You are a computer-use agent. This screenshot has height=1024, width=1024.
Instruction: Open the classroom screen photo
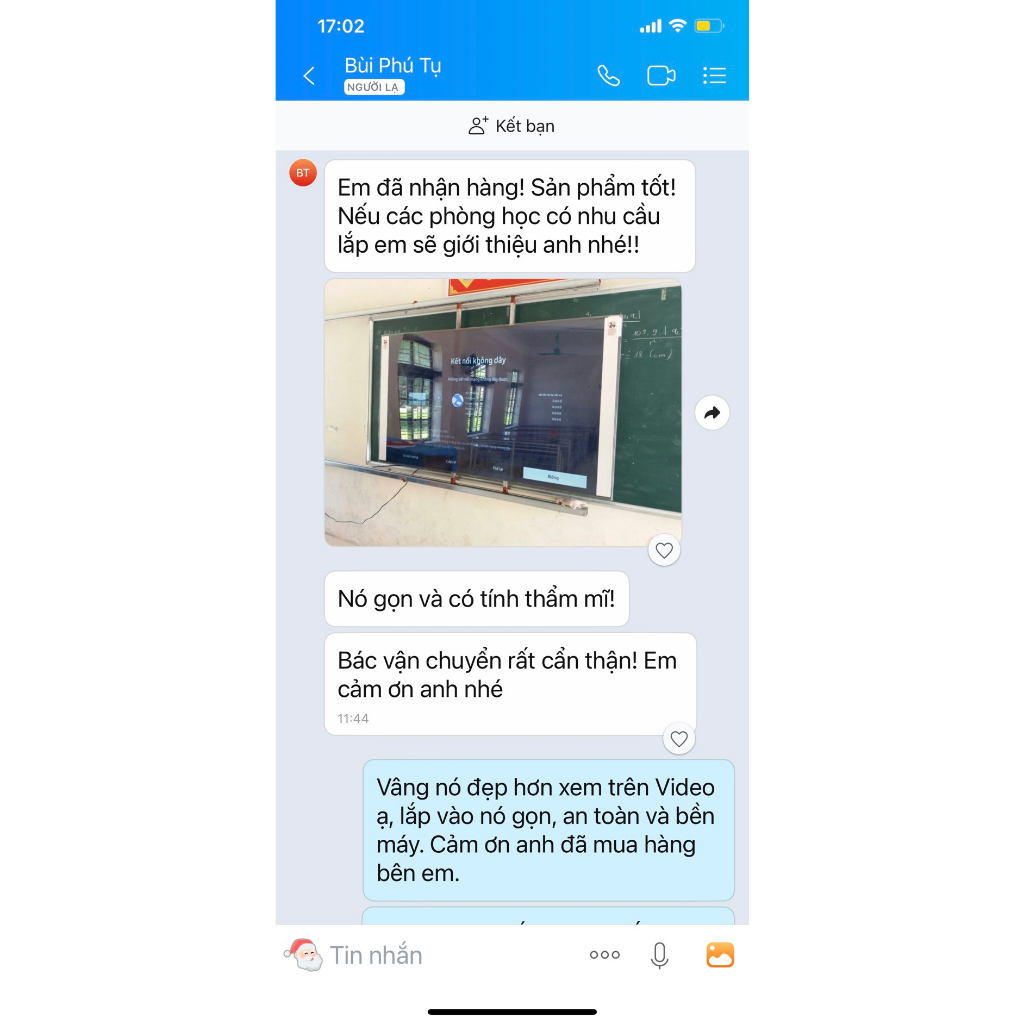coord(503,412)
